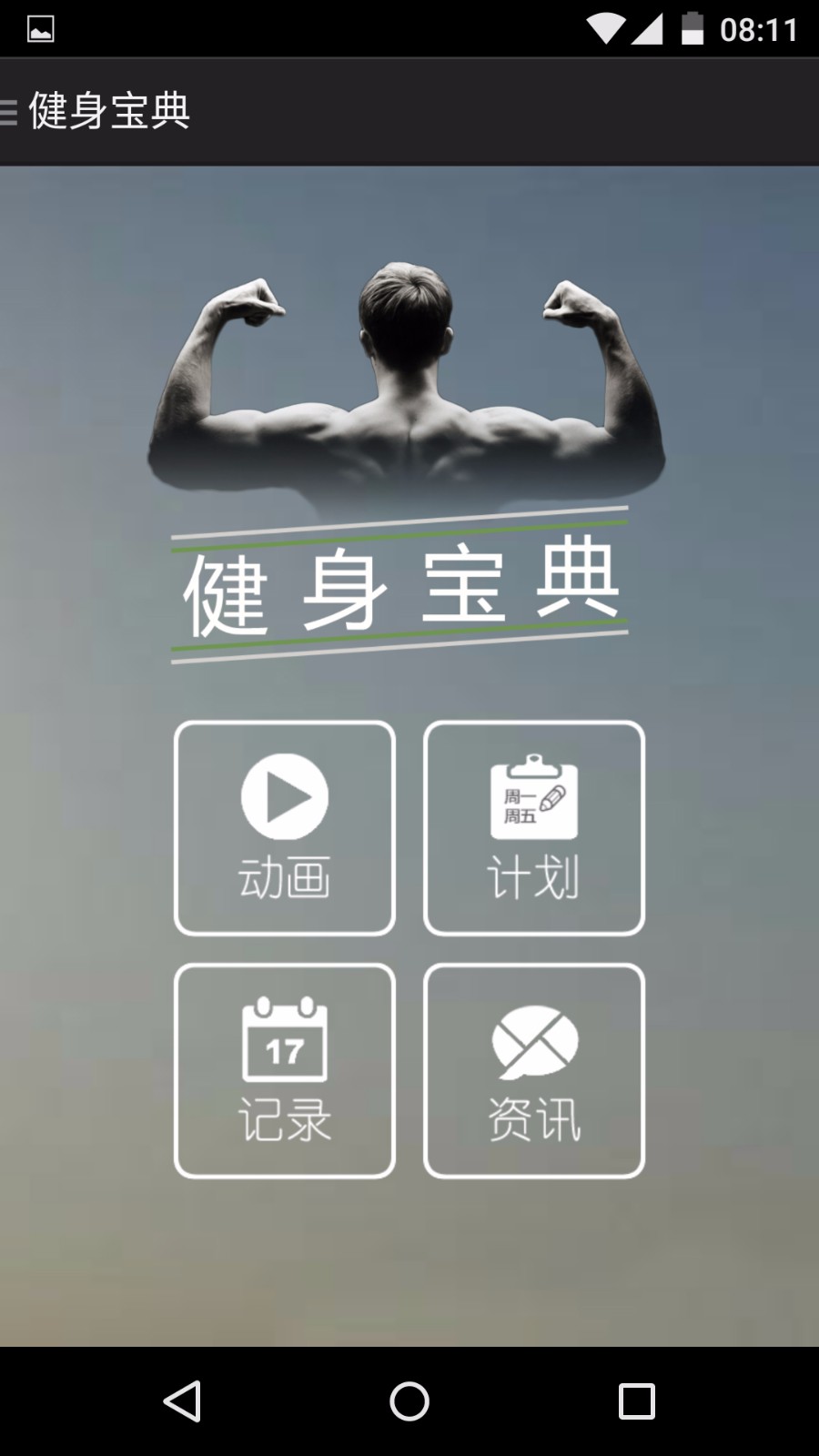This screenshot has height=1456, width=819.
Task: Open the 记录 records calendar
Action: (285, 1071)
